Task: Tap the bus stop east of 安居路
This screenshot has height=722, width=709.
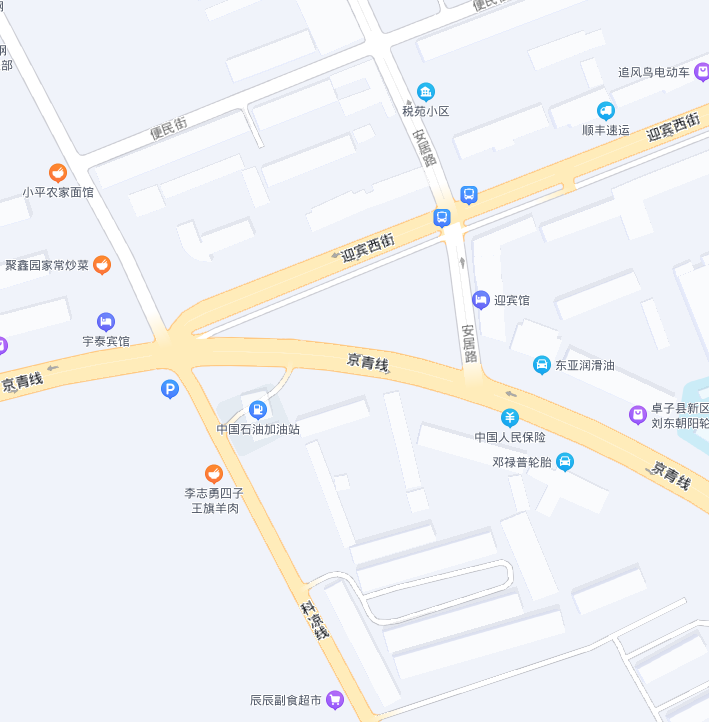Action: [x=469, y=194]
